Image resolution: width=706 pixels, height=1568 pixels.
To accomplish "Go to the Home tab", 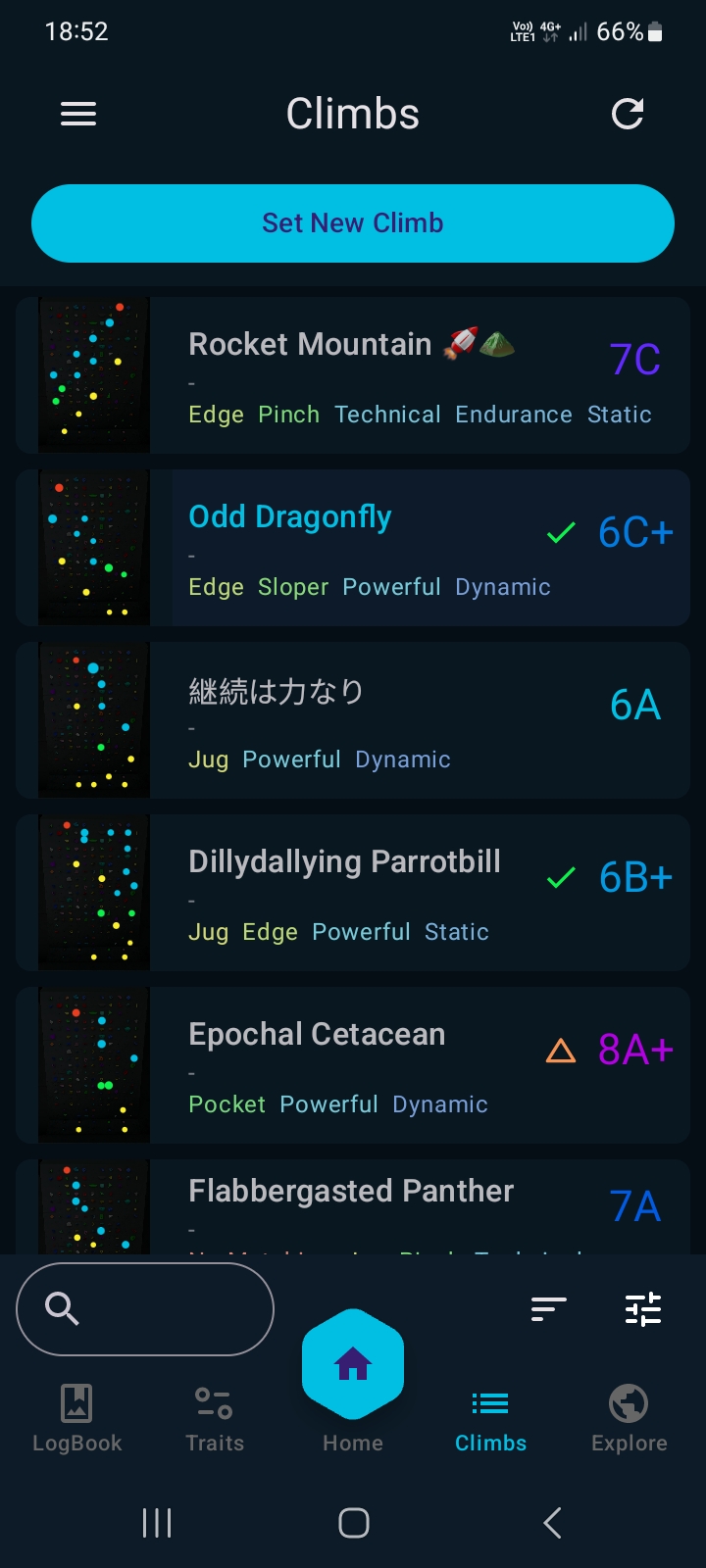I will pos(353,1372).
